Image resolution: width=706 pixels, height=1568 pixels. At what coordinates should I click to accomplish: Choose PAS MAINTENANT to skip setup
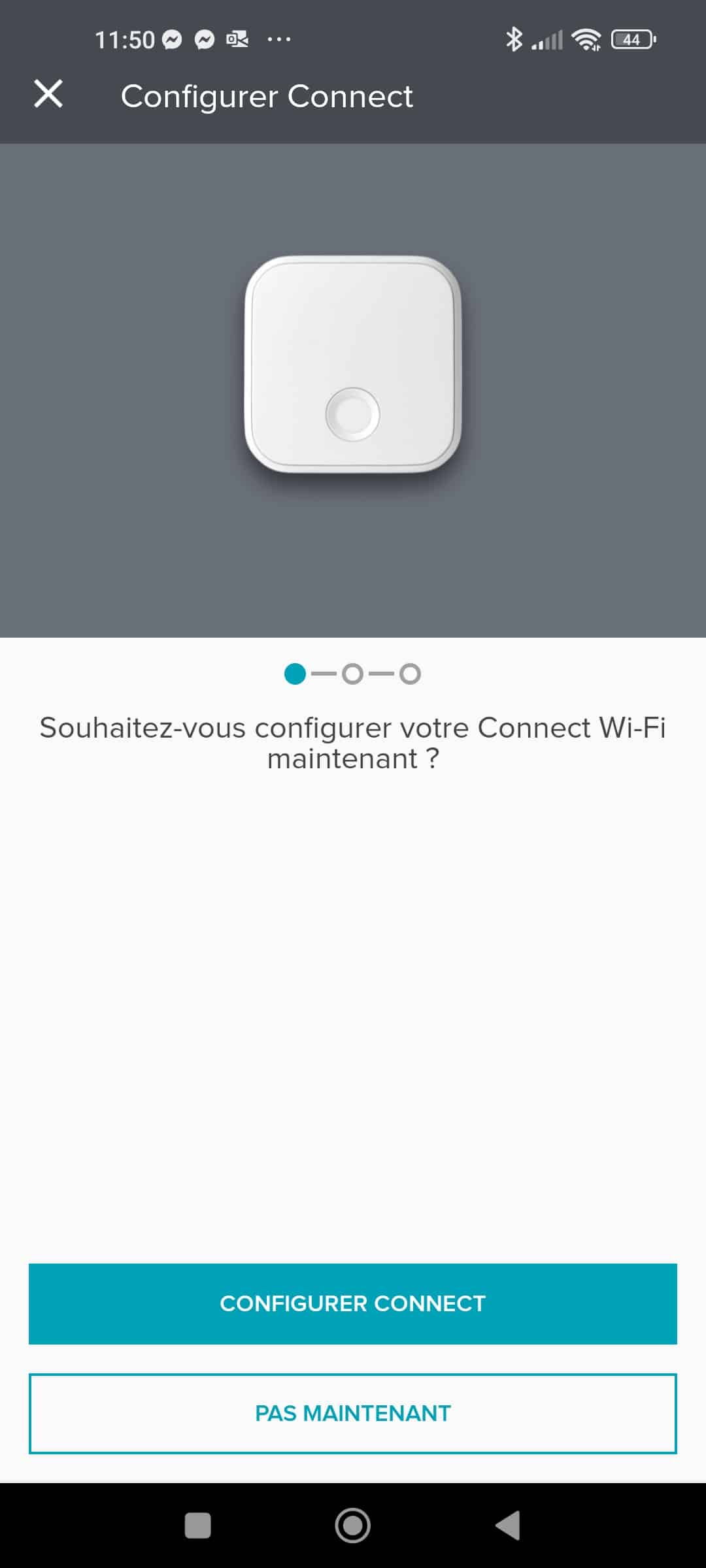(353, 1413)
